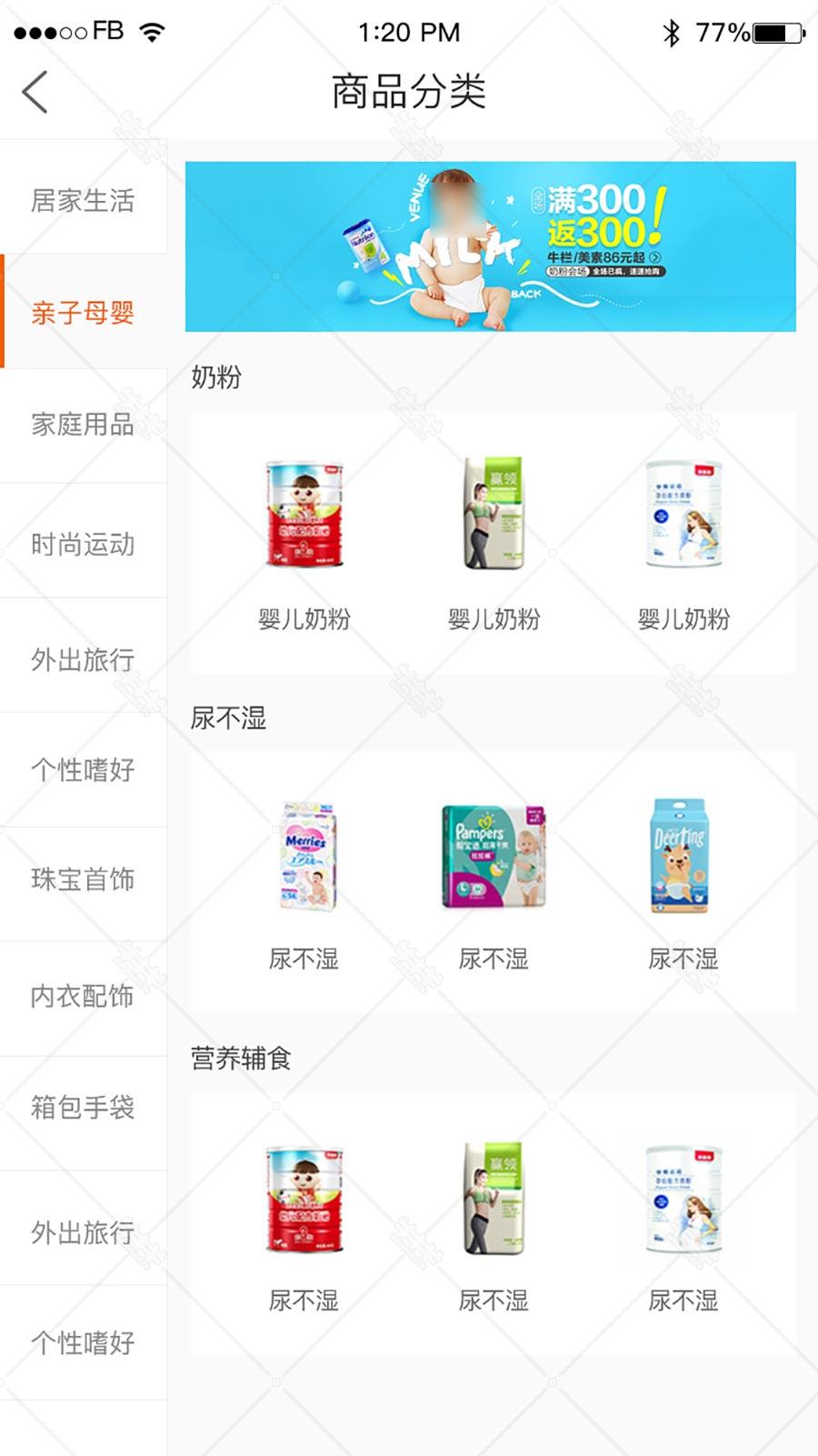
Task: Go back using the top-left arrow
Action: (35, 92)
